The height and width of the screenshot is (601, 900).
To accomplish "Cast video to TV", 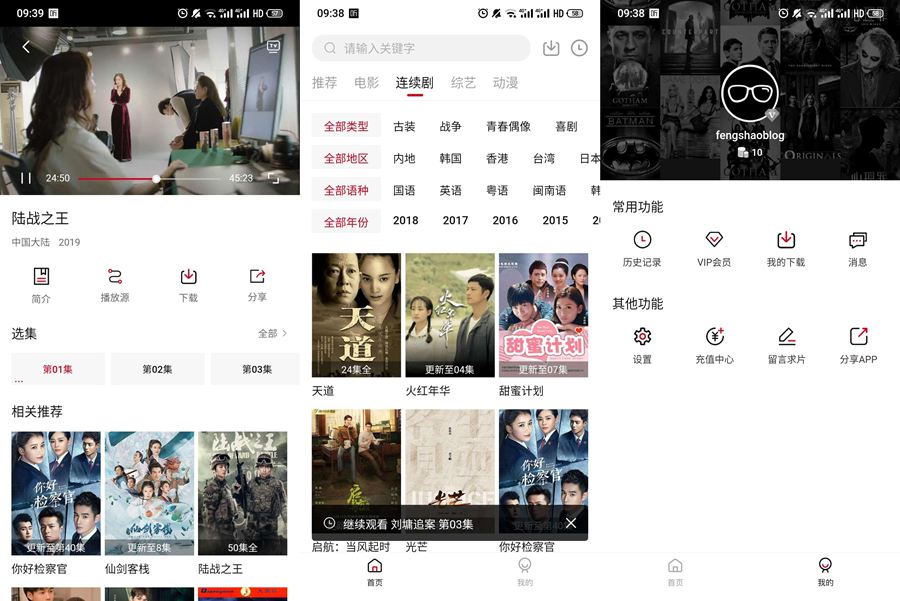I will (274, 46).
